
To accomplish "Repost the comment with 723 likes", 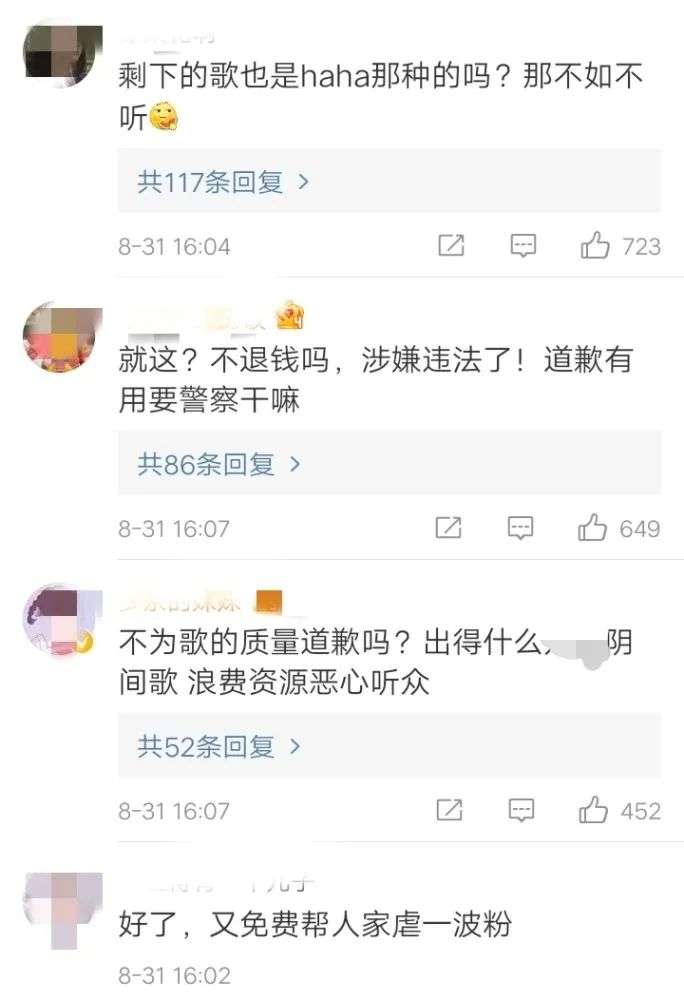I will coord(451,246).
